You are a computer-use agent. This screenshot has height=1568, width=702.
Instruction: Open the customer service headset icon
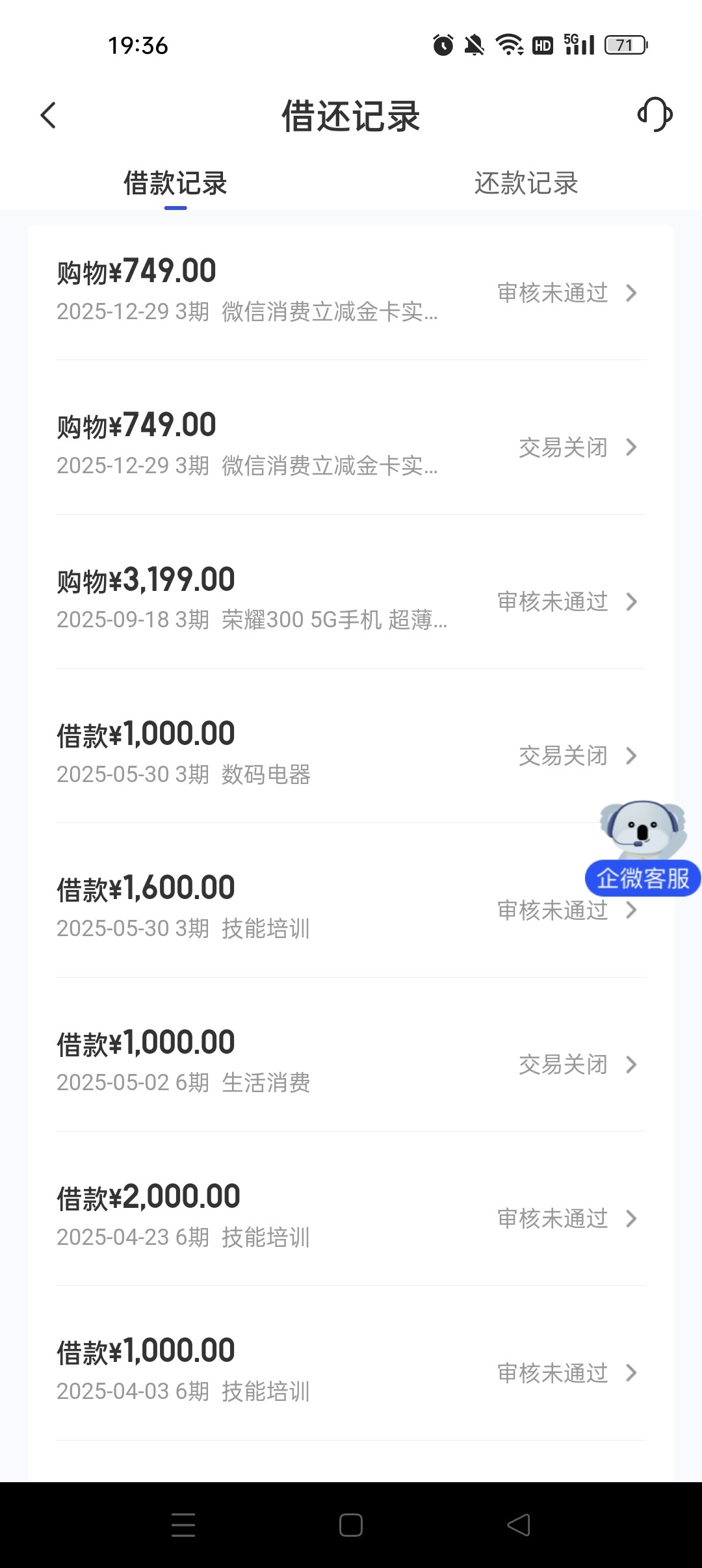(x=655, y=114)
